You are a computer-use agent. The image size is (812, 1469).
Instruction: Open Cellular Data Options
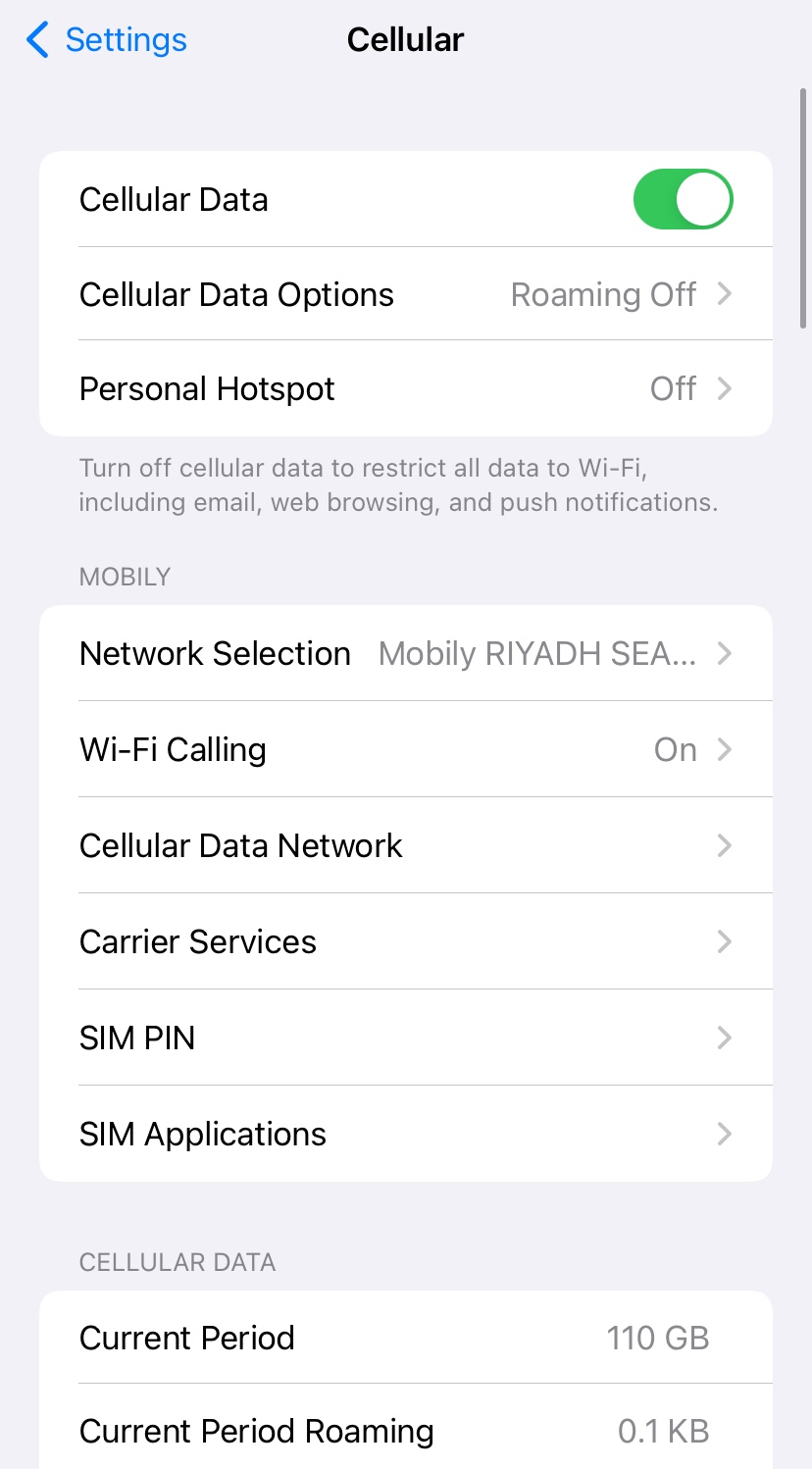[x=405, y=294]
